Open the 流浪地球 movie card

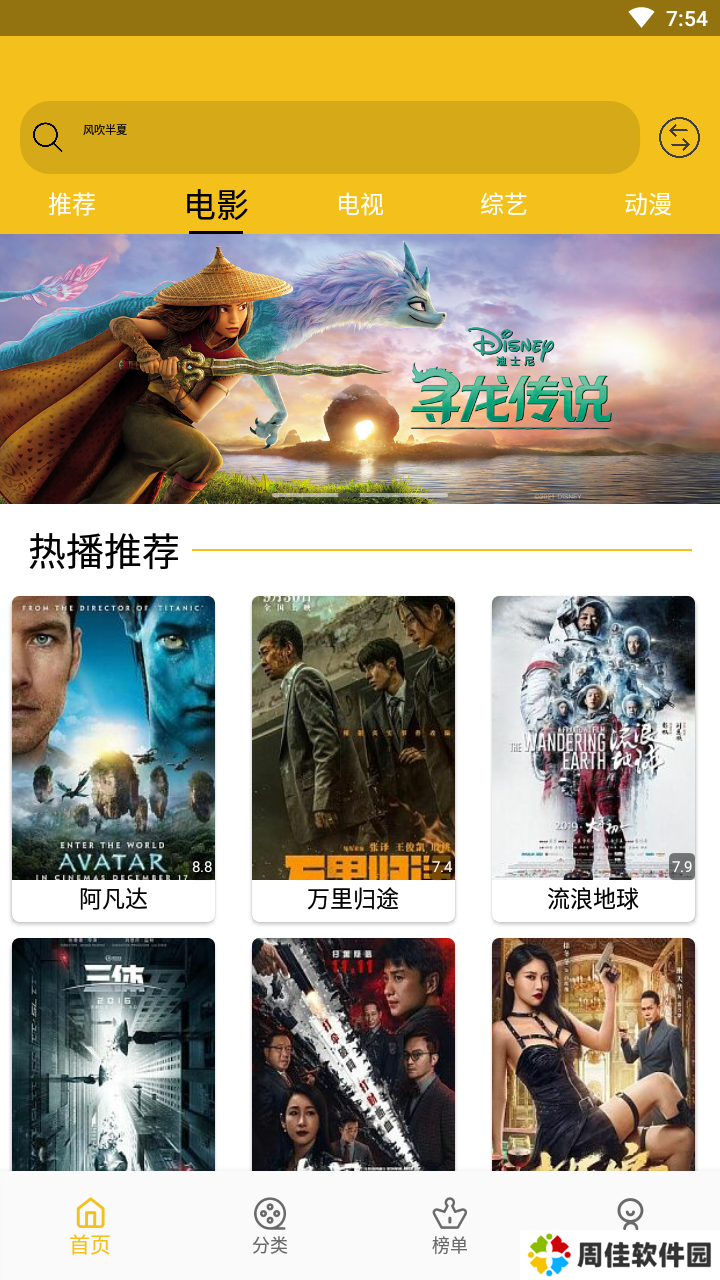click(x=593, y=758)
